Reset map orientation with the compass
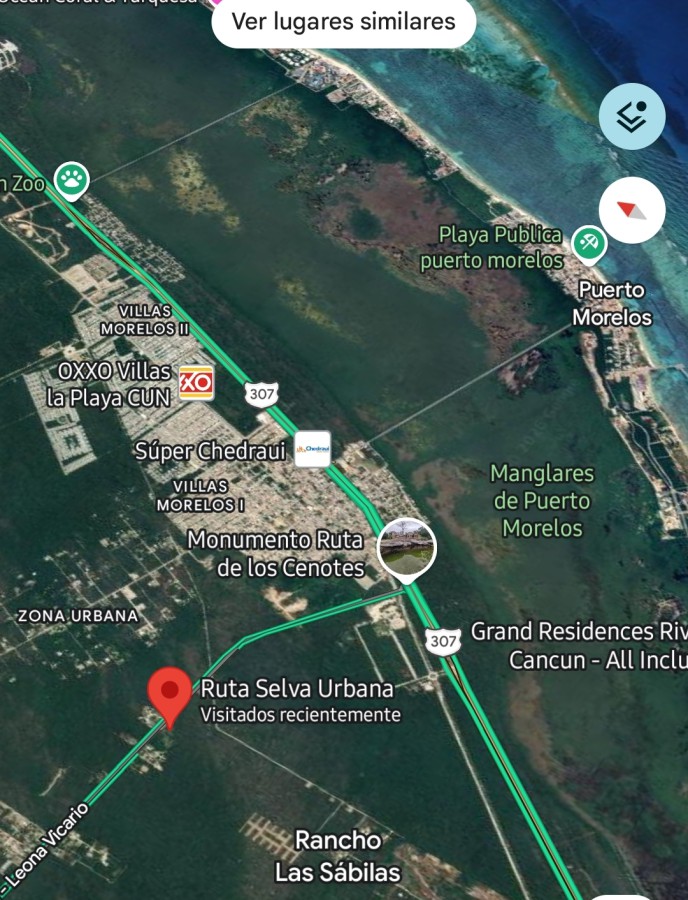The width and height of the screenshot is (688, 900). pyautogui.click(x=632, y=210)
